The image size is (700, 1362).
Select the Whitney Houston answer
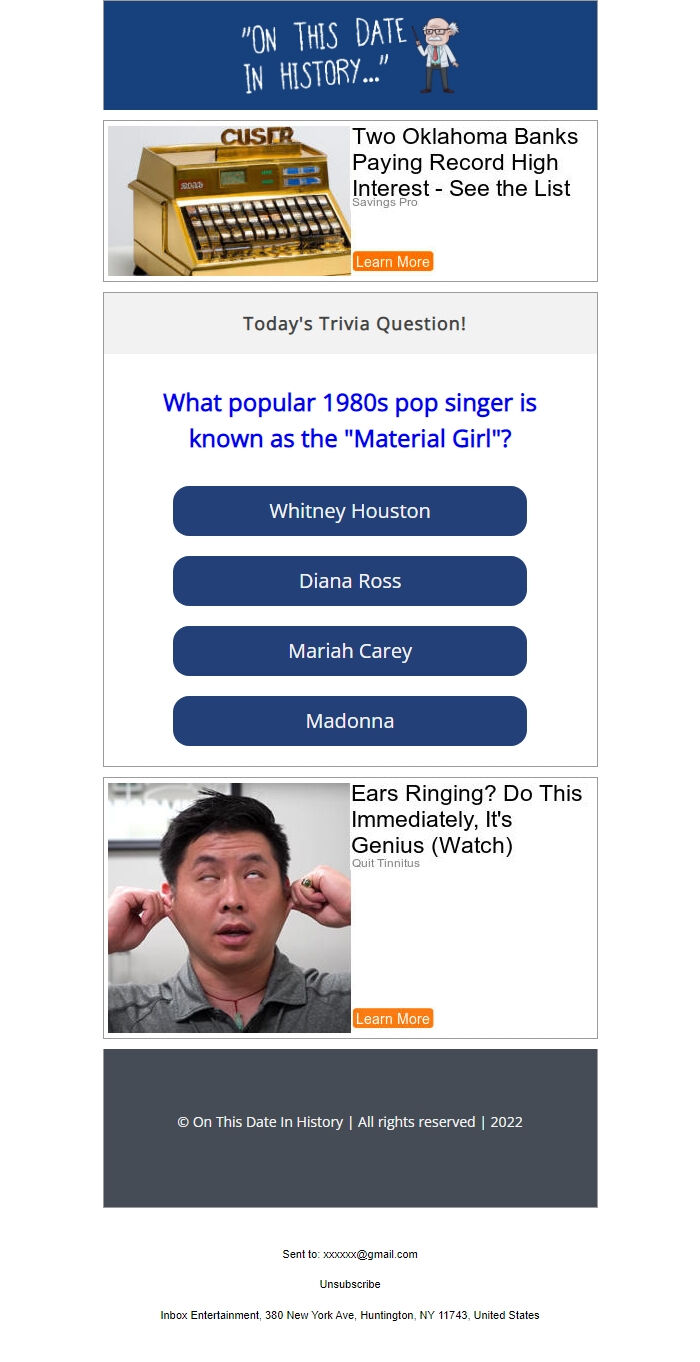click(x=350, y=511)
